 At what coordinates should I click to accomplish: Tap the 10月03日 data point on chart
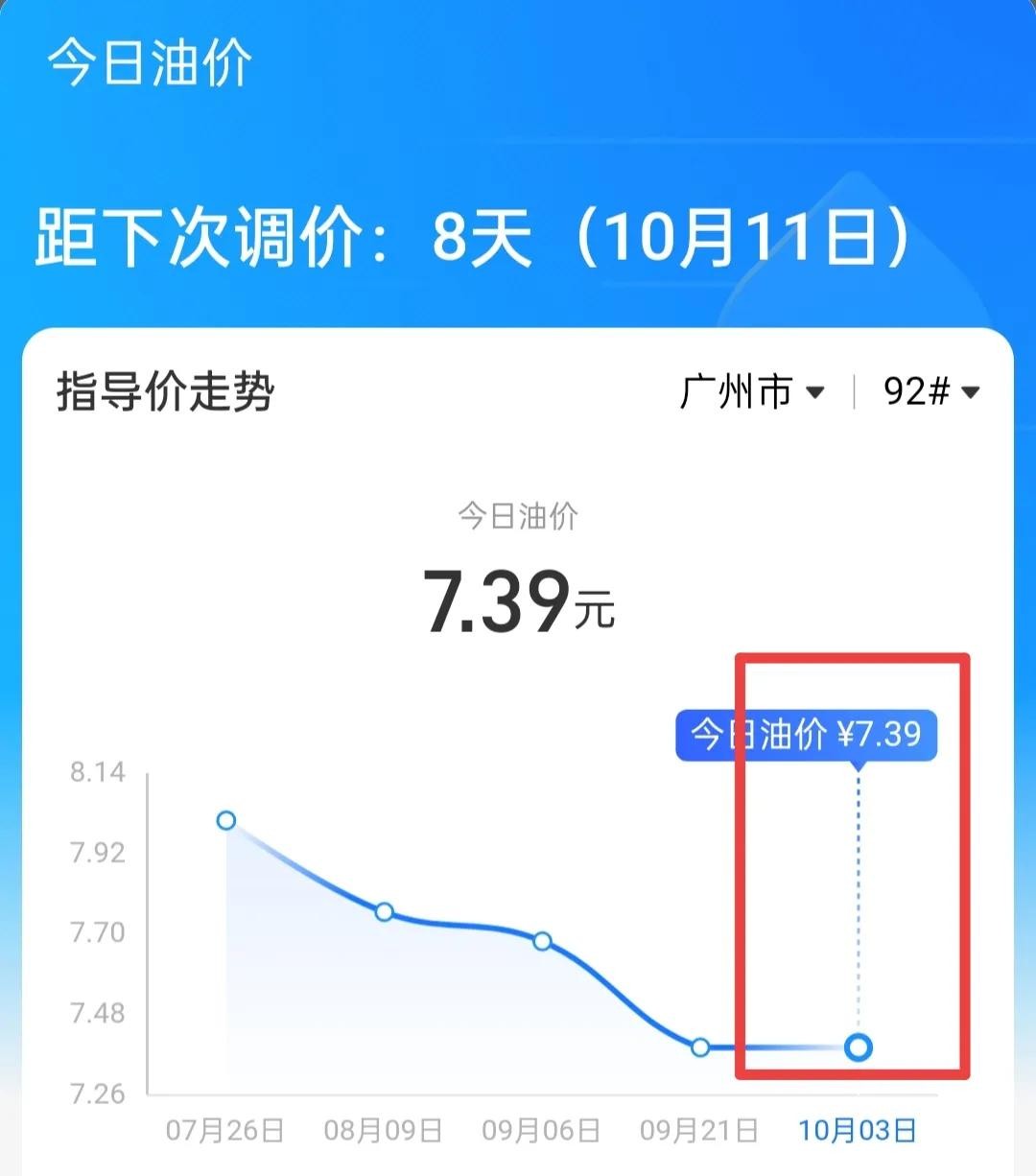[859, 1047]
